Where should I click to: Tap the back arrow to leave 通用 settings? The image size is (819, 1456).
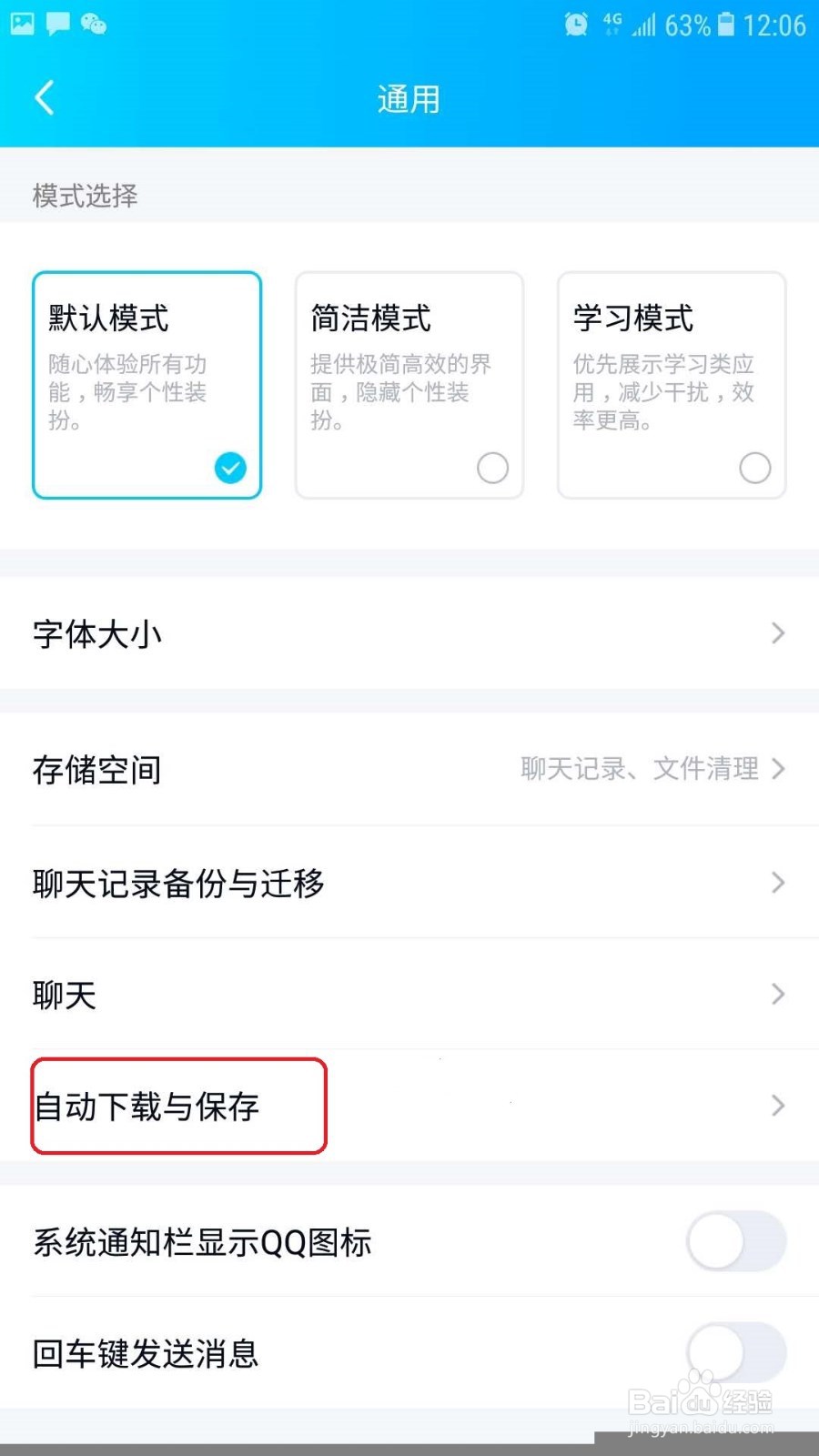[44, 97]
